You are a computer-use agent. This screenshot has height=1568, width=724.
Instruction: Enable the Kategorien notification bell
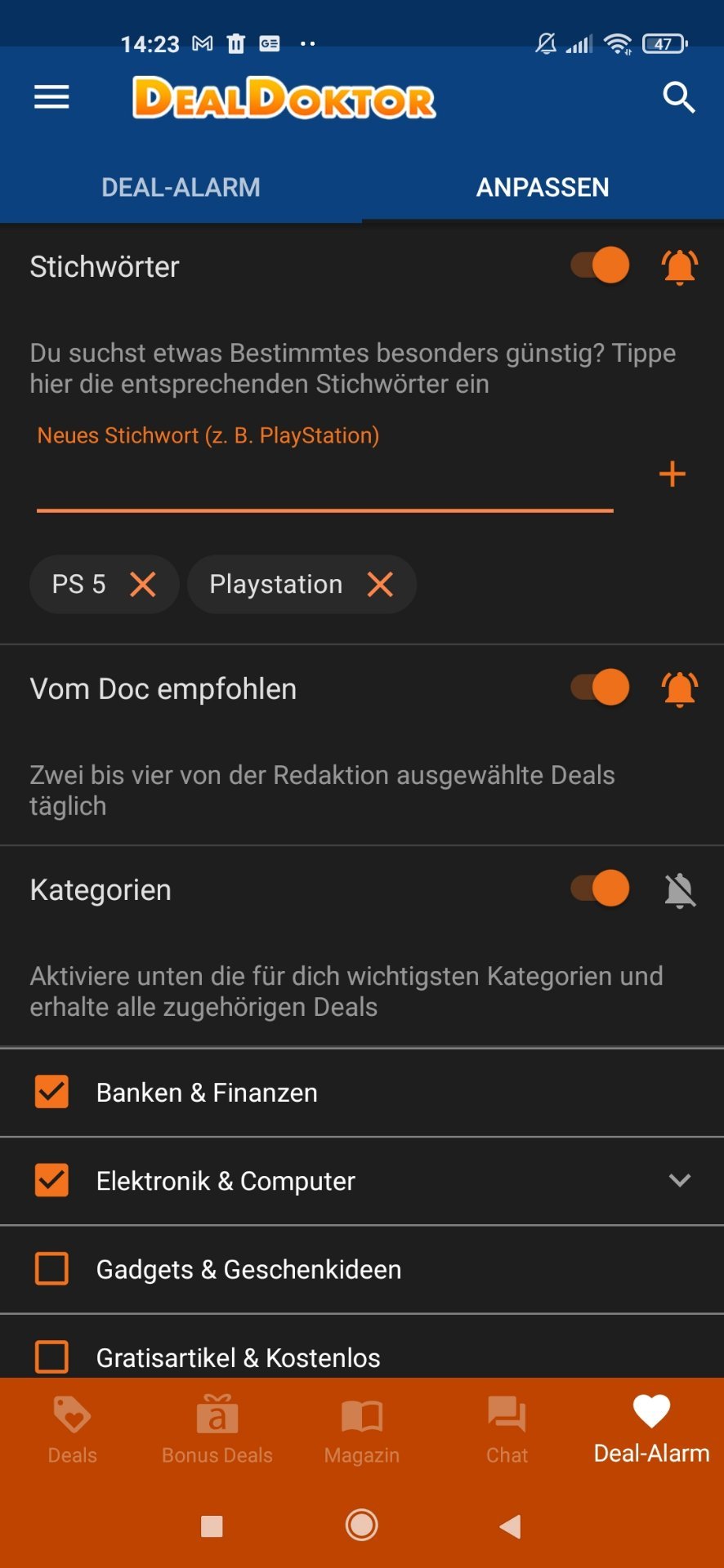click(680, 890)
